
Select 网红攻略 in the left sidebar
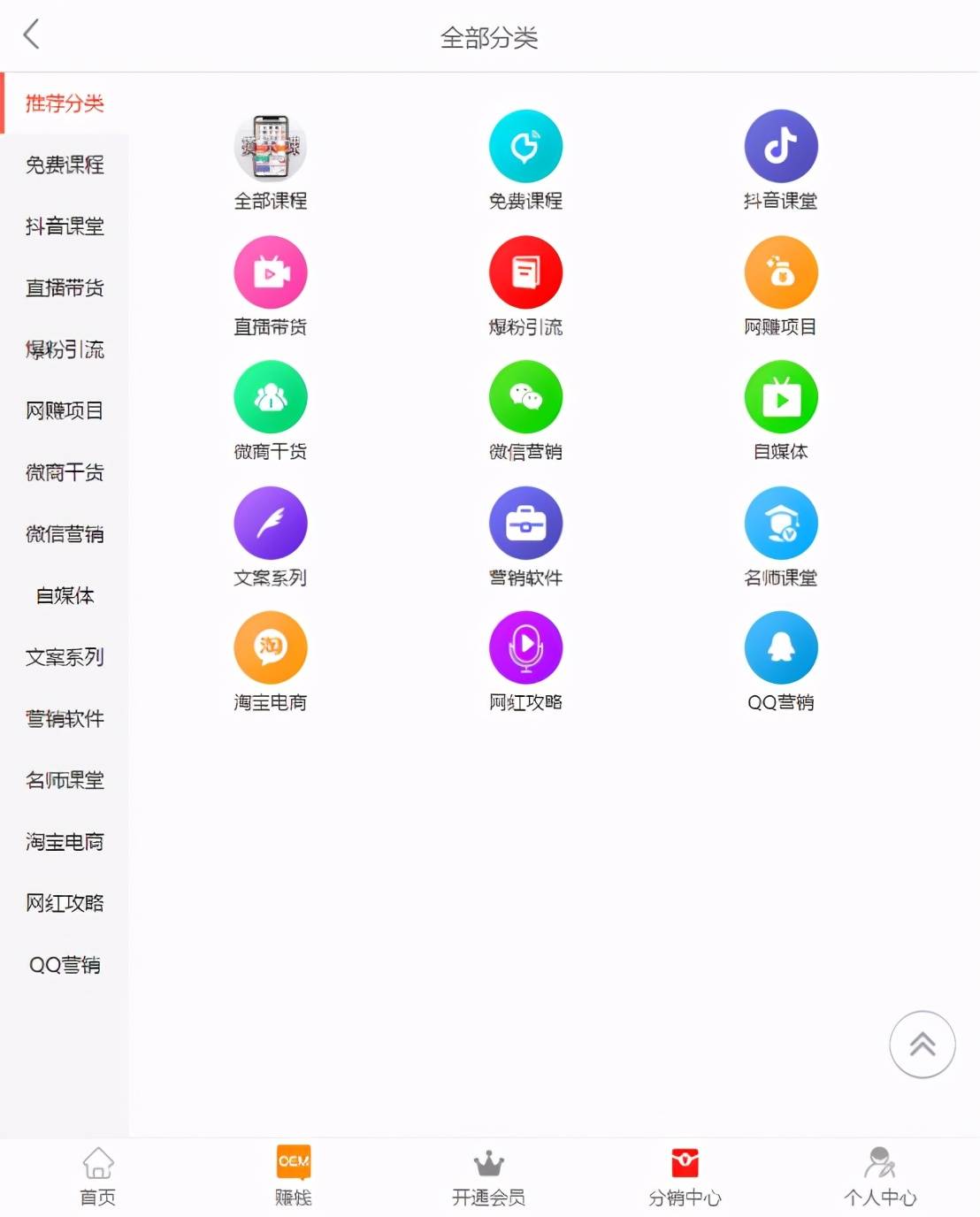click(65, 903)
